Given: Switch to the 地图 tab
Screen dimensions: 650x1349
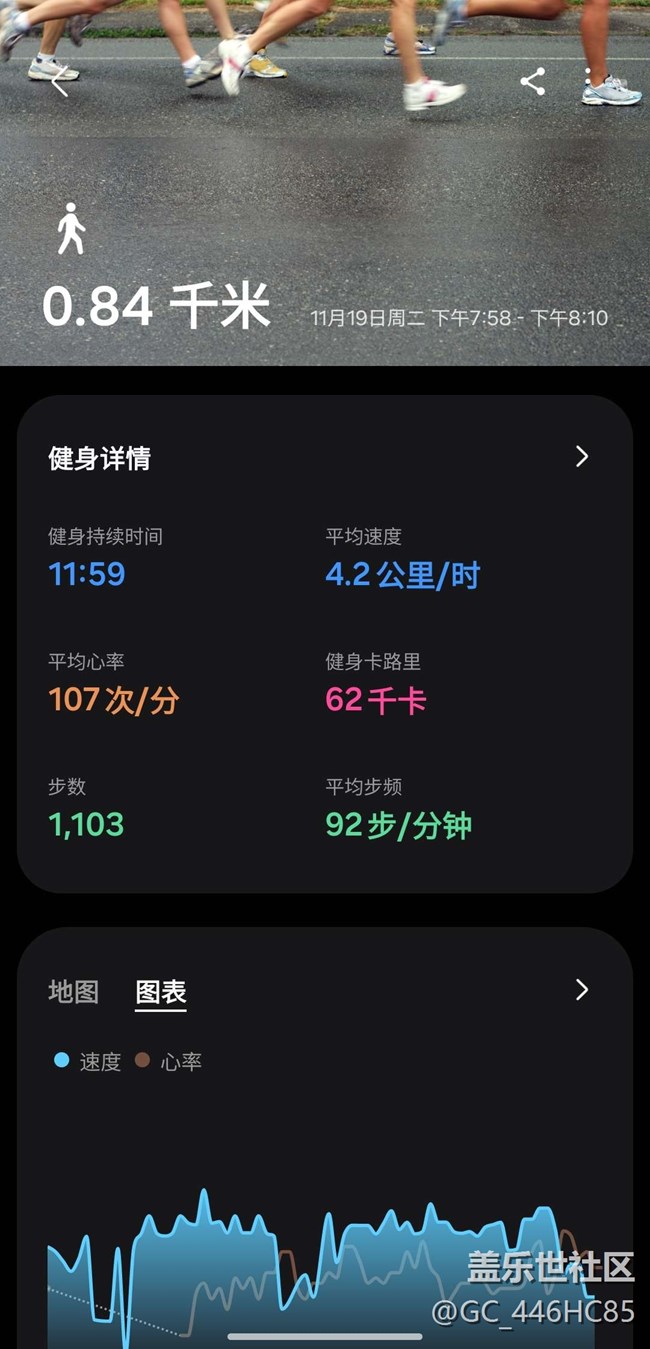Looking at the screenshot, I should [74, 992].
